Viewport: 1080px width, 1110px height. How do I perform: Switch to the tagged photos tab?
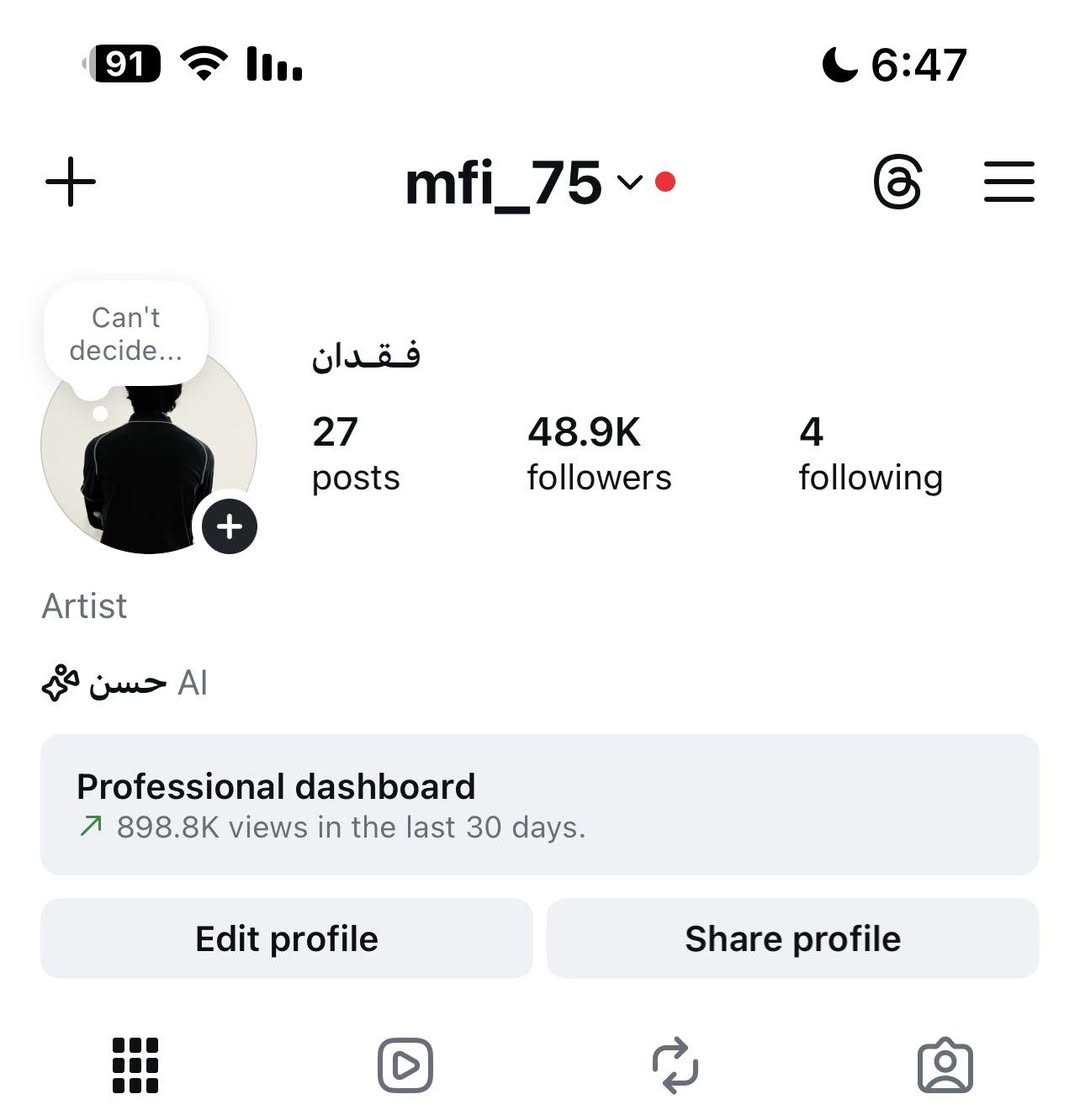pos(945,1065)
